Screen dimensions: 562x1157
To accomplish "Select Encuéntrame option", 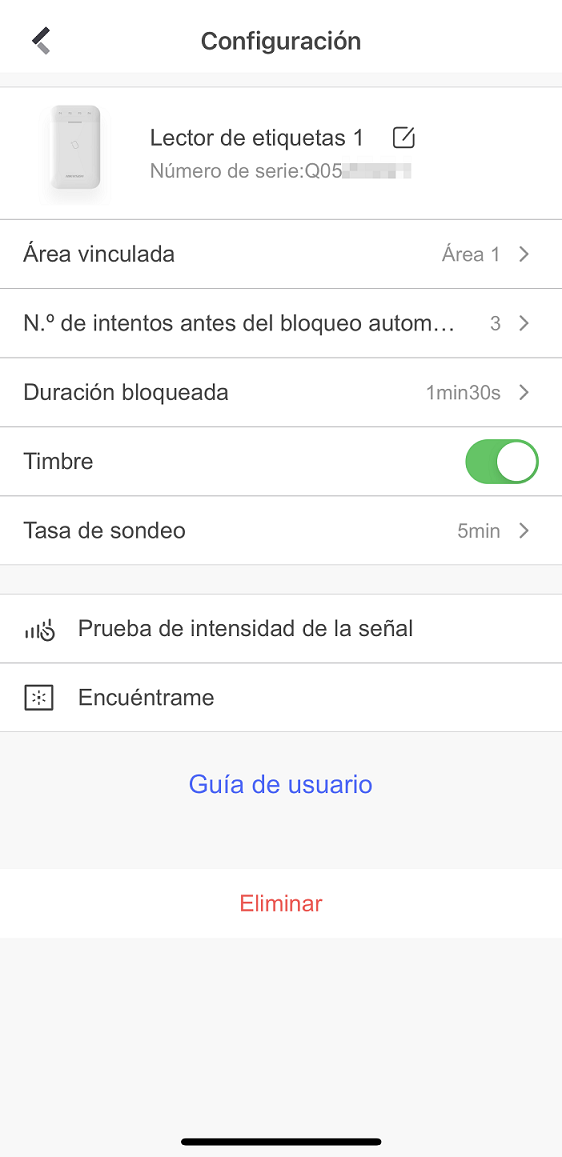I will [x=281, y=697].
